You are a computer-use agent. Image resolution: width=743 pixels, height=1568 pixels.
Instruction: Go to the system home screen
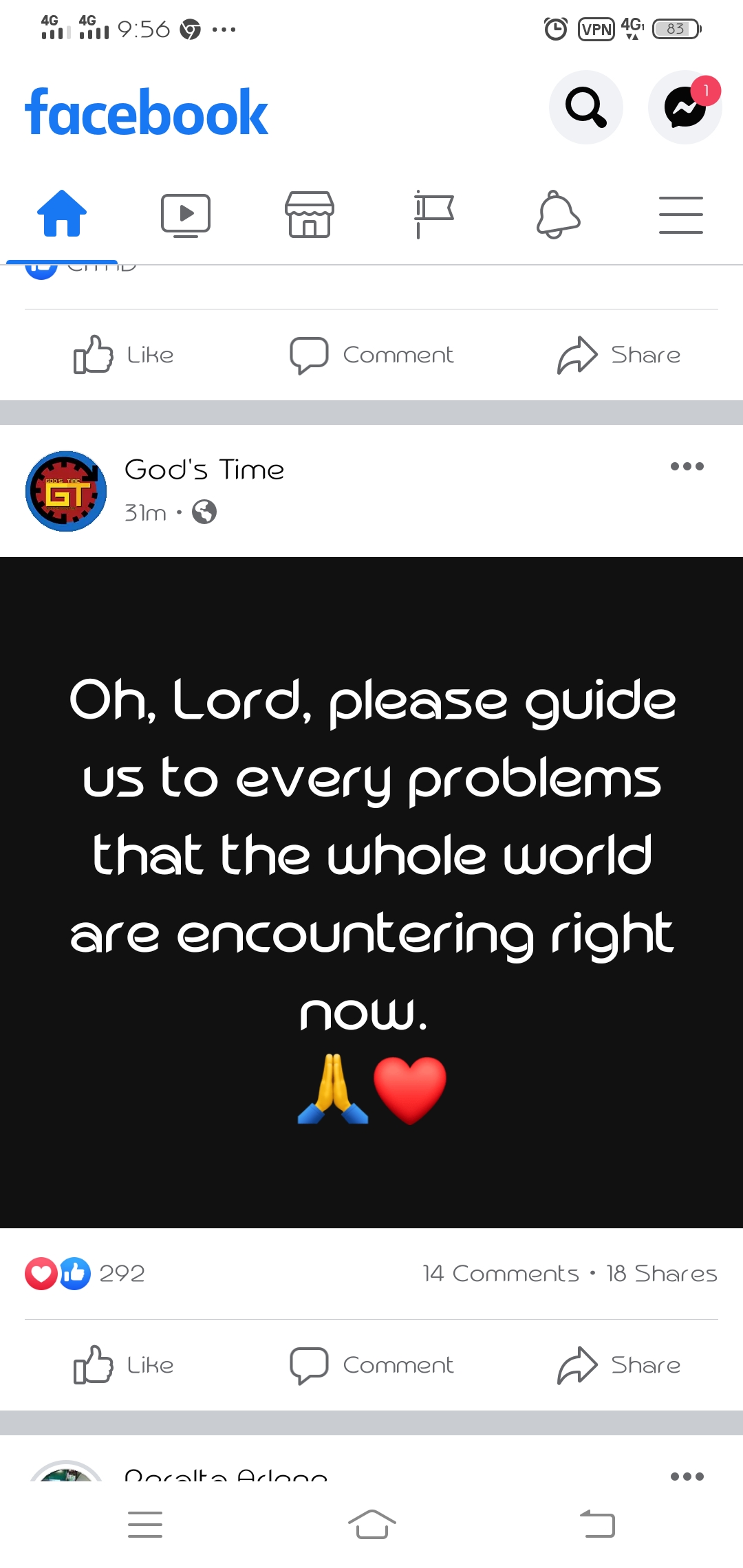371,1525
